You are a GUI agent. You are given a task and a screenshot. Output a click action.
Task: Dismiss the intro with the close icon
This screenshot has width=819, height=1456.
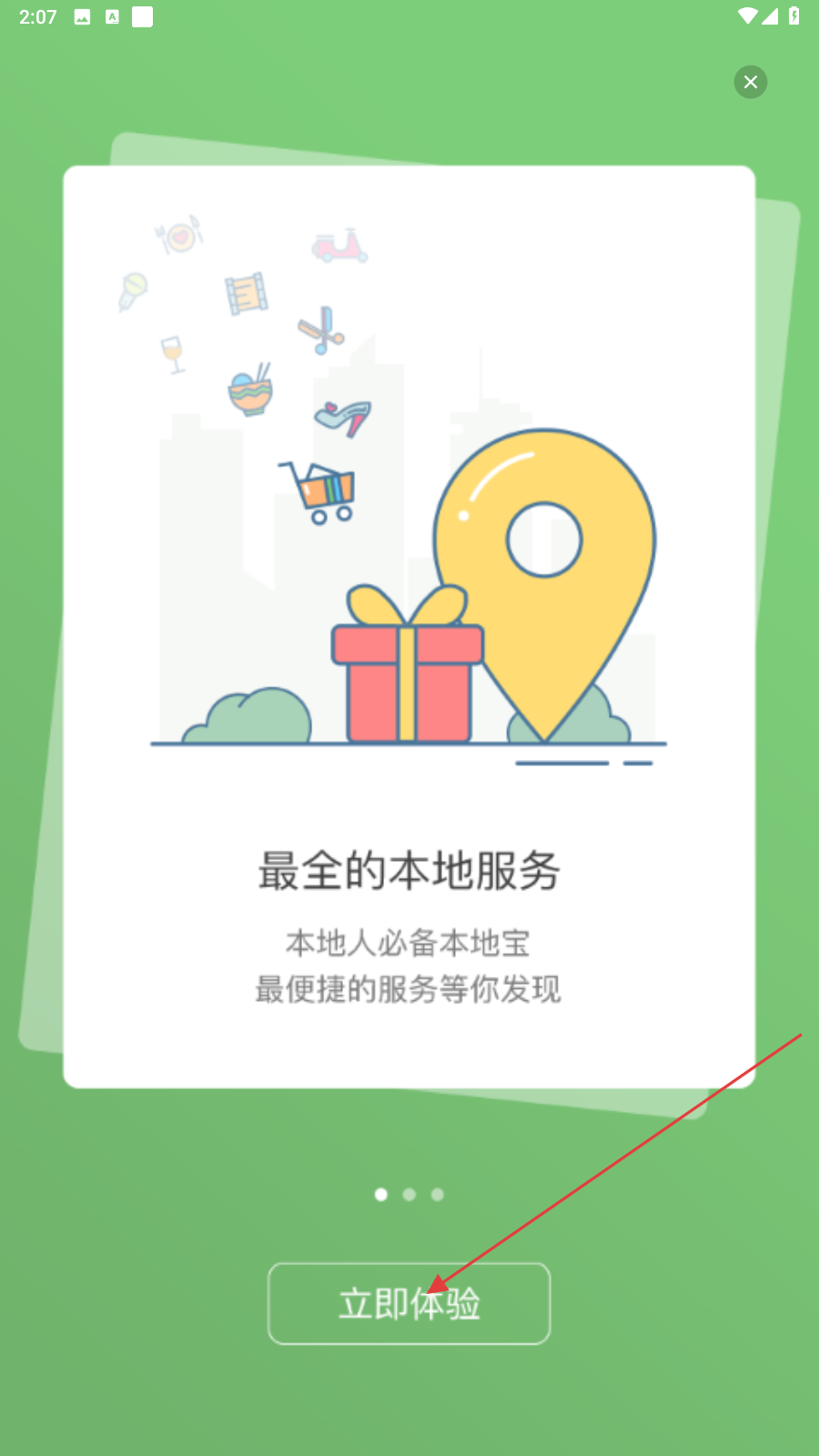(751, 82)
